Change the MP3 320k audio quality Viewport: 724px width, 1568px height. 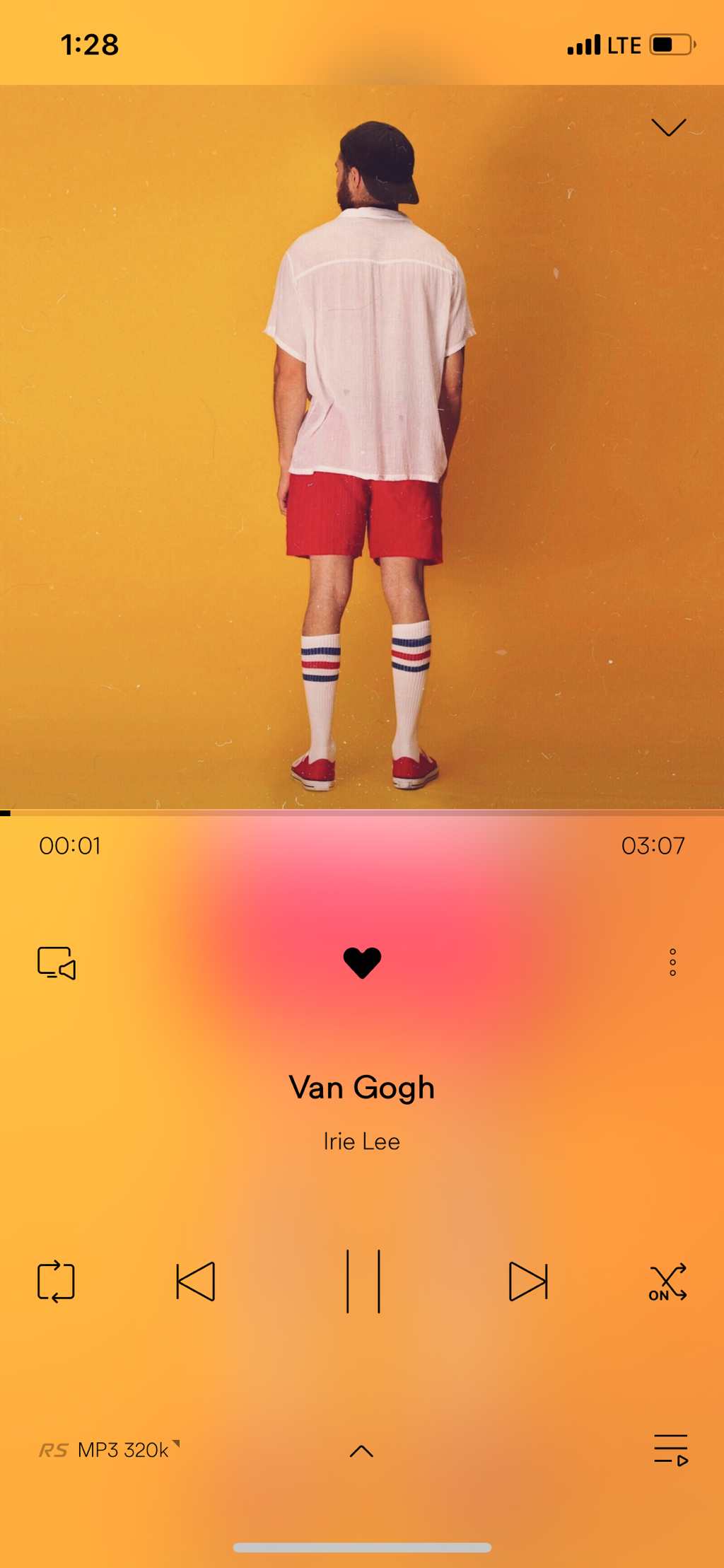click(x=124, y=1450)
